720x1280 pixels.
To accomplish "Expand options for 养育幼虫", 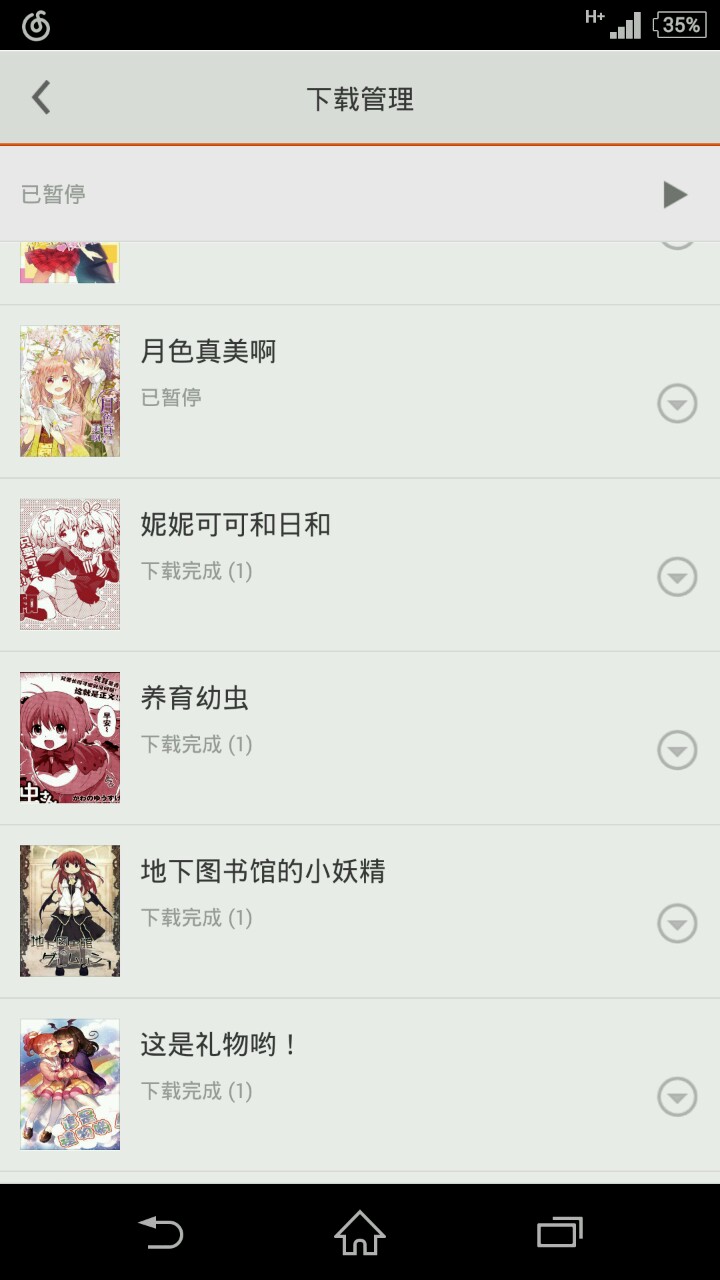I will tap(677, 750).
